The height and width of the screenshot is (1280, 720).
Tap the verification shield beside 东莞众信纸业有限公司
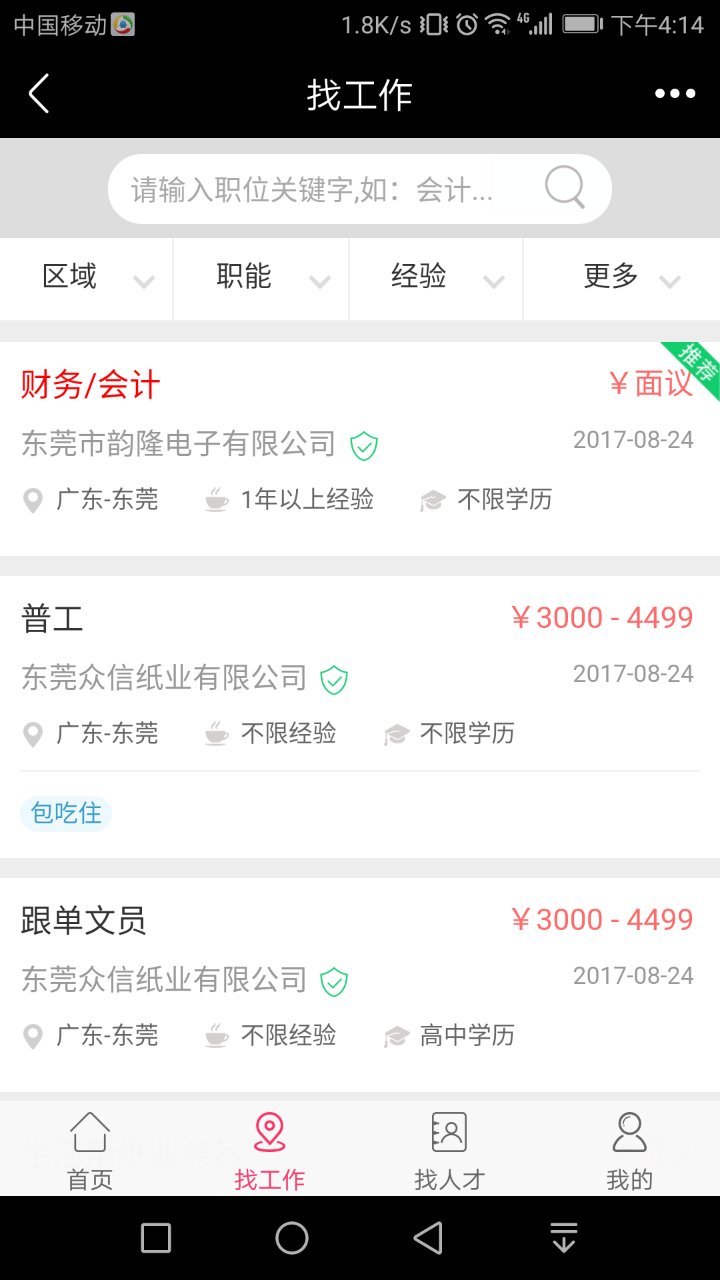[335, 678]
